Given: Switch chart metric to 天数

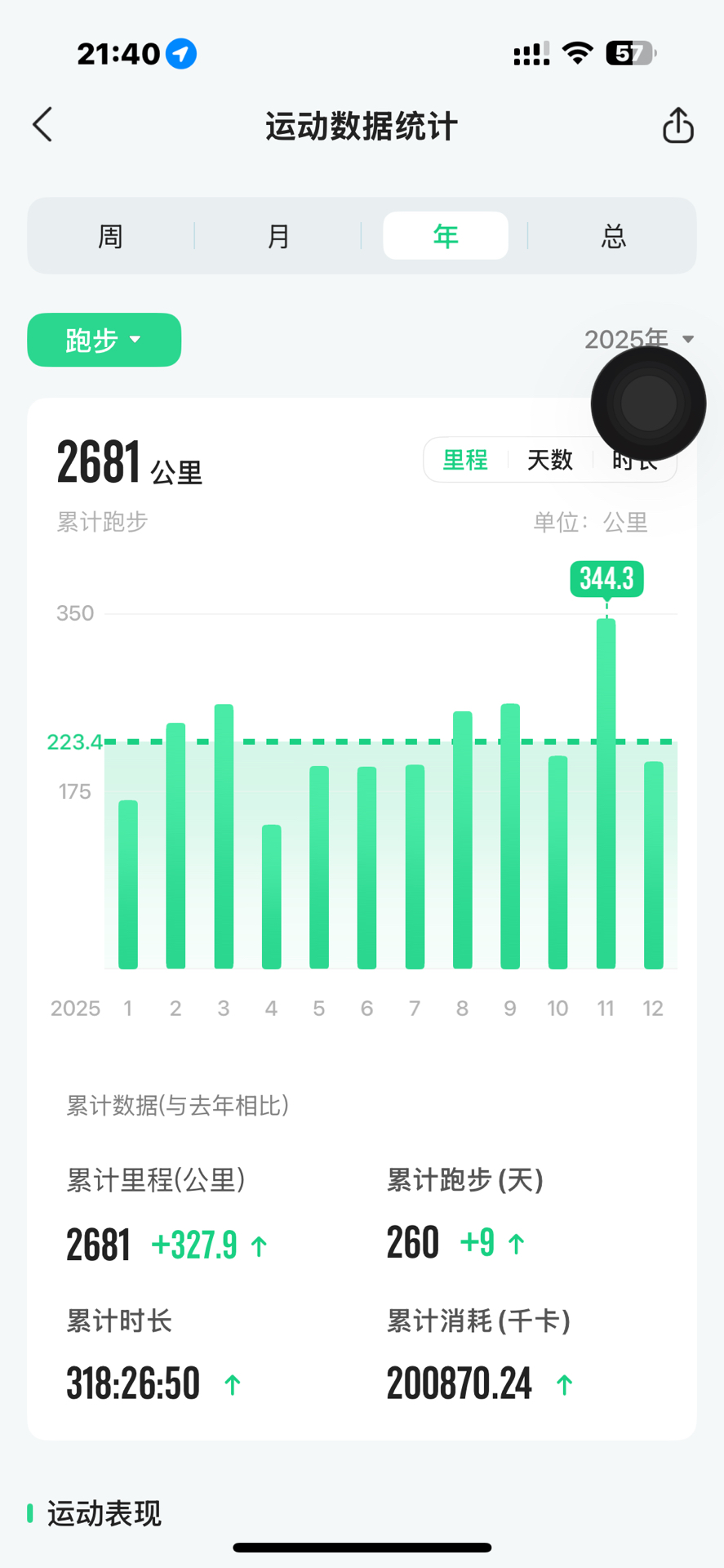Looking at the screenshot, I should coord(549,460).
